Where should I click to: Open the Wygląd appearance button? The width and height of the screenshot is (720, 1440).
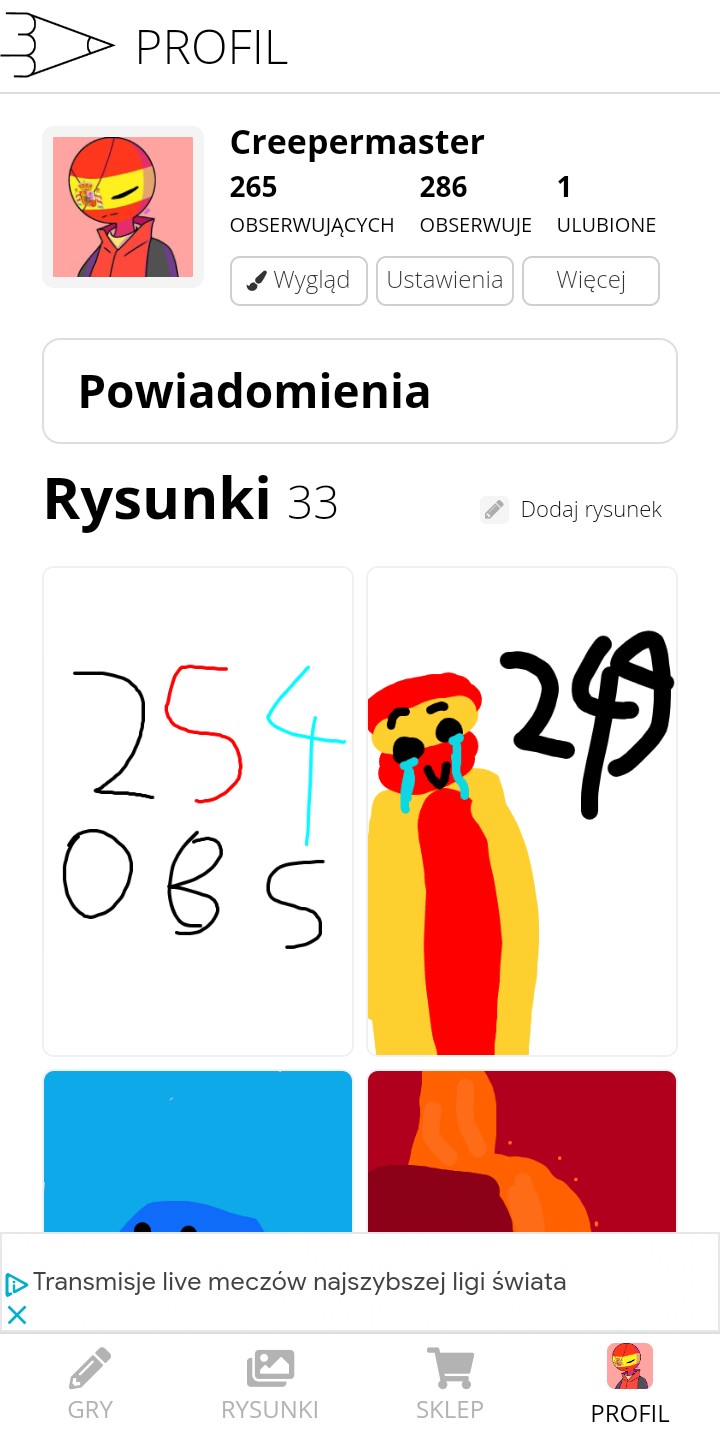pyautogui.click(x=299, y=281)
